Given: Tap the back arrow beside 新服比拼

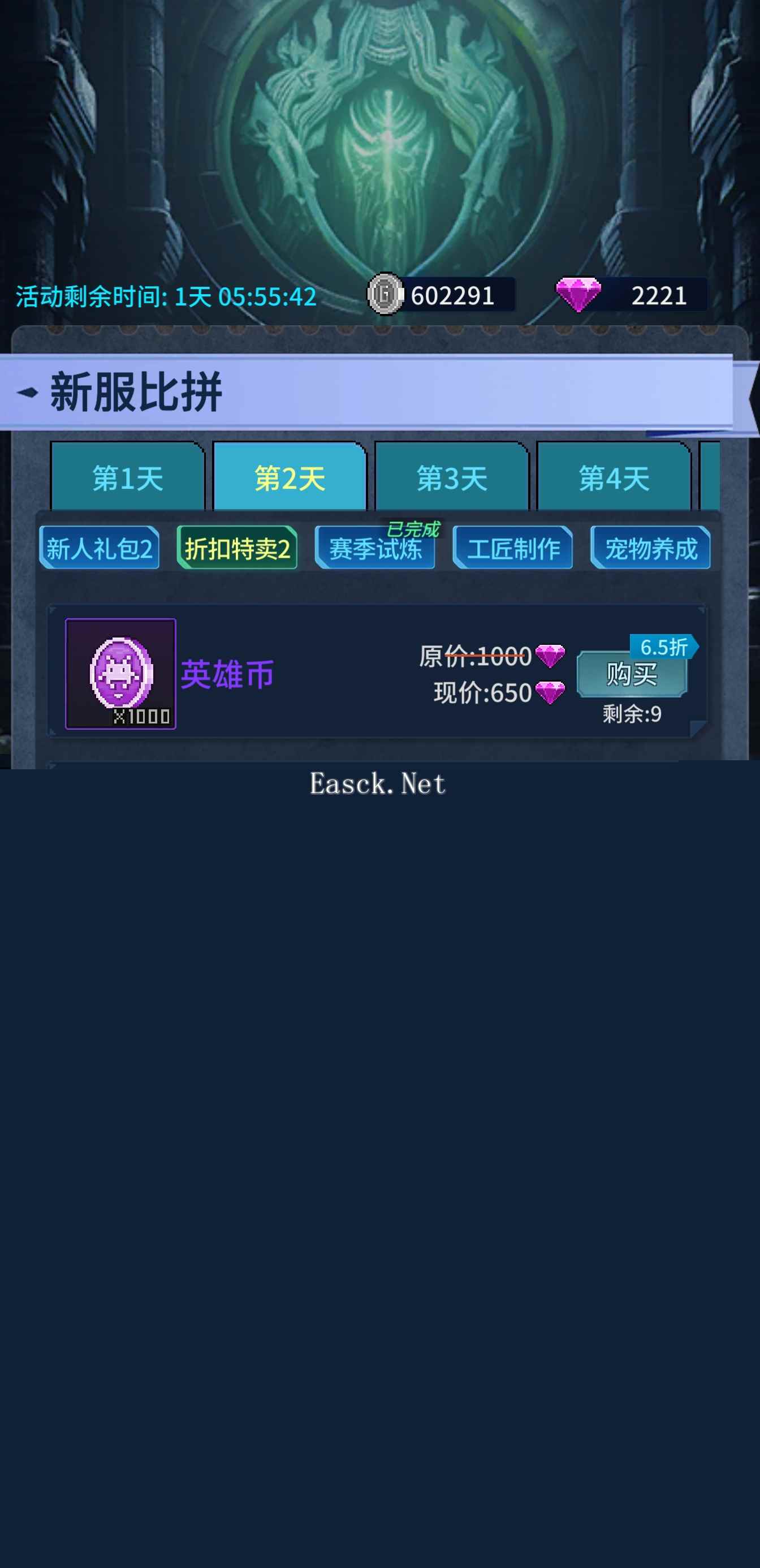Looking at the screenshot, I should coord(27,393).
